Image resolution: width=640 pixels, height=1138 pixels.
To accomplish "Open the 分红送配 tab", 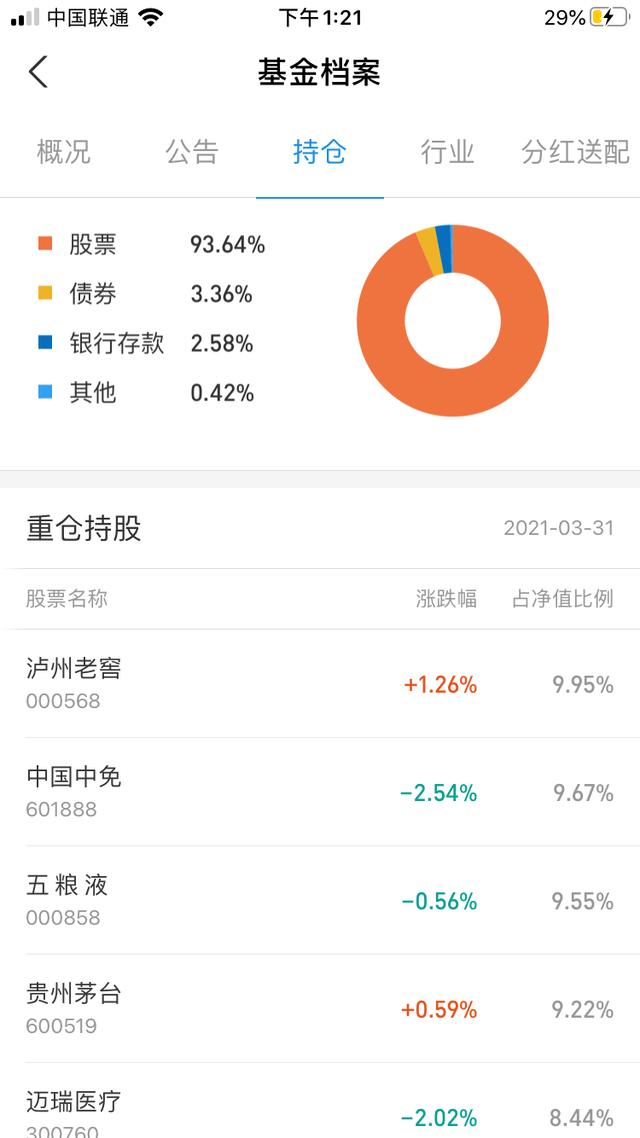I will 575,152.
